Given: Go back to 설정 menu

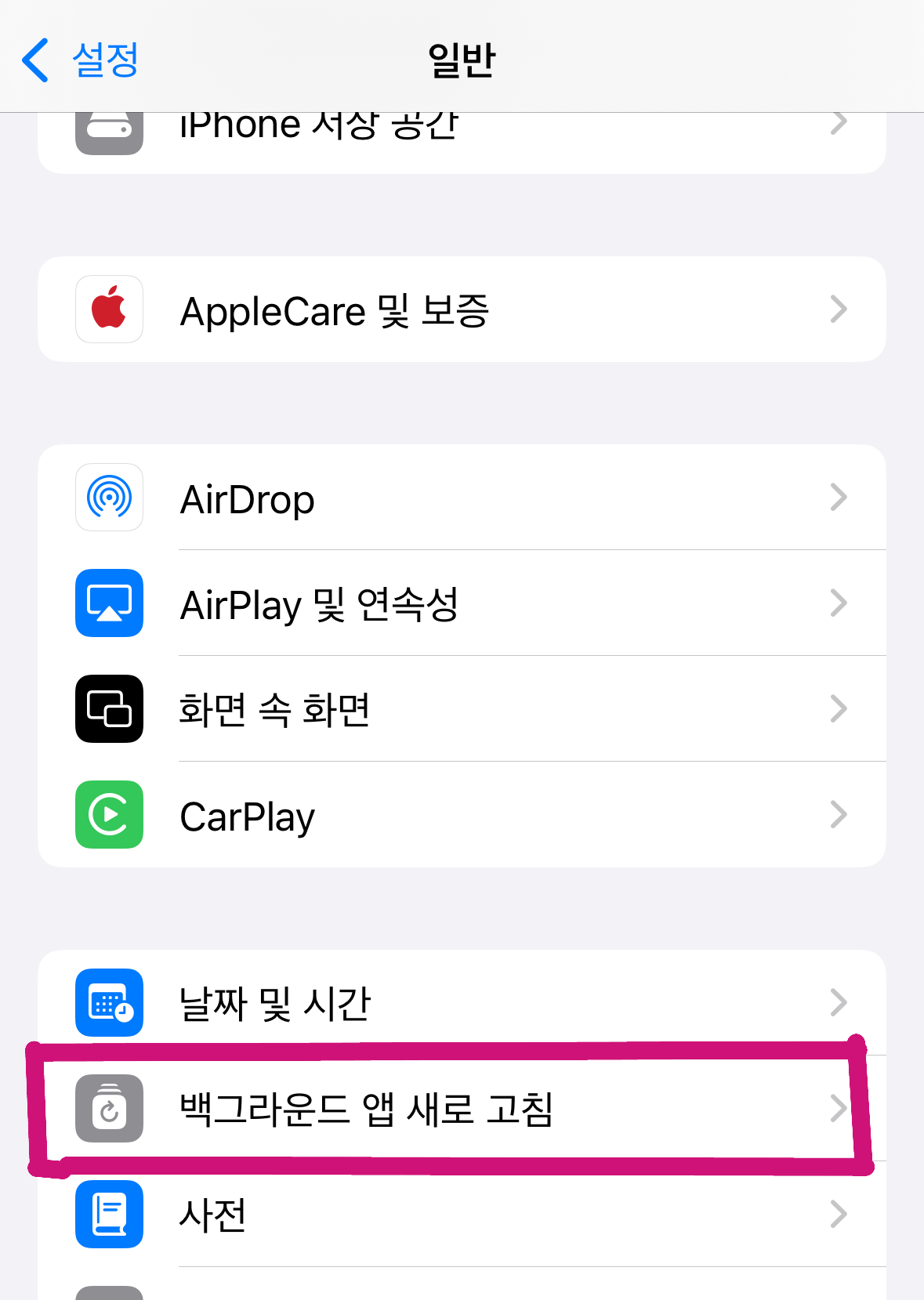Looking at the screenshot, I should pos(78,58).
